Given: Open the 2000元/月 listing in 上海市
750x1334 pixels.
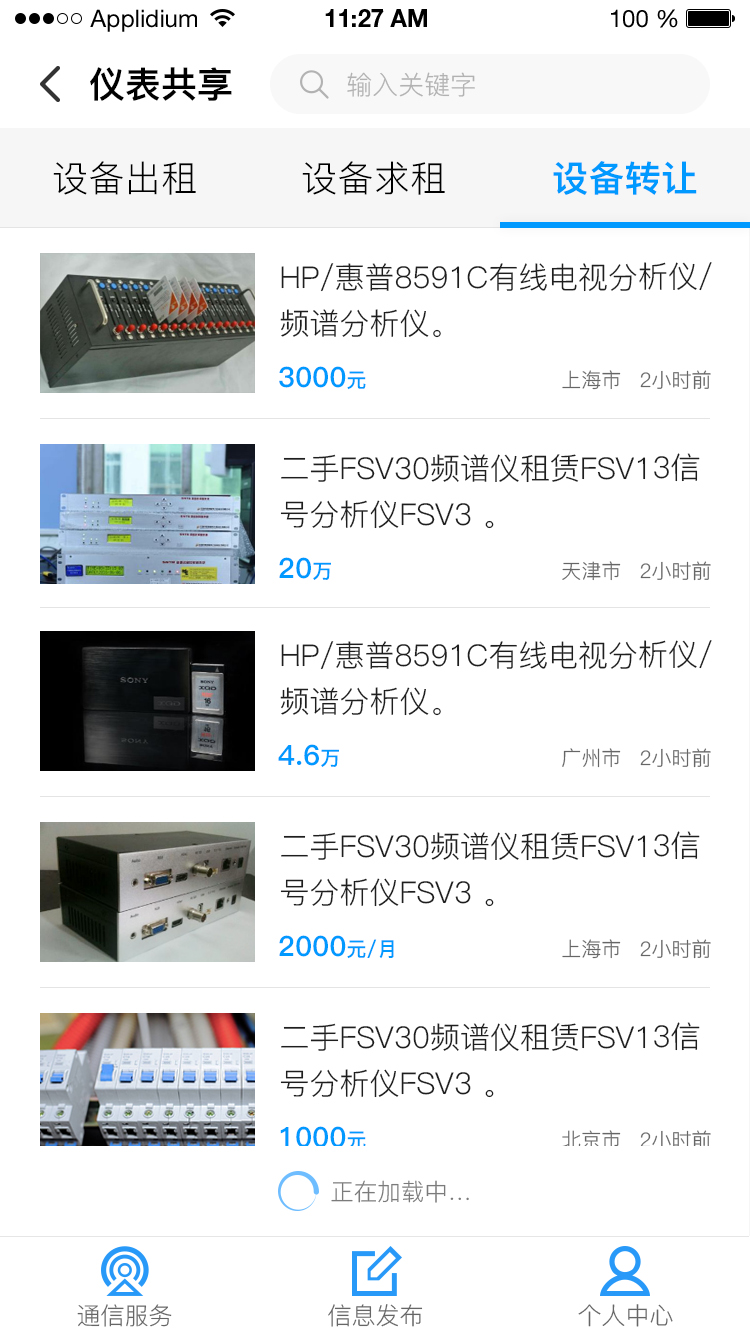Looking at the screenshot, I should pos(375,892).
